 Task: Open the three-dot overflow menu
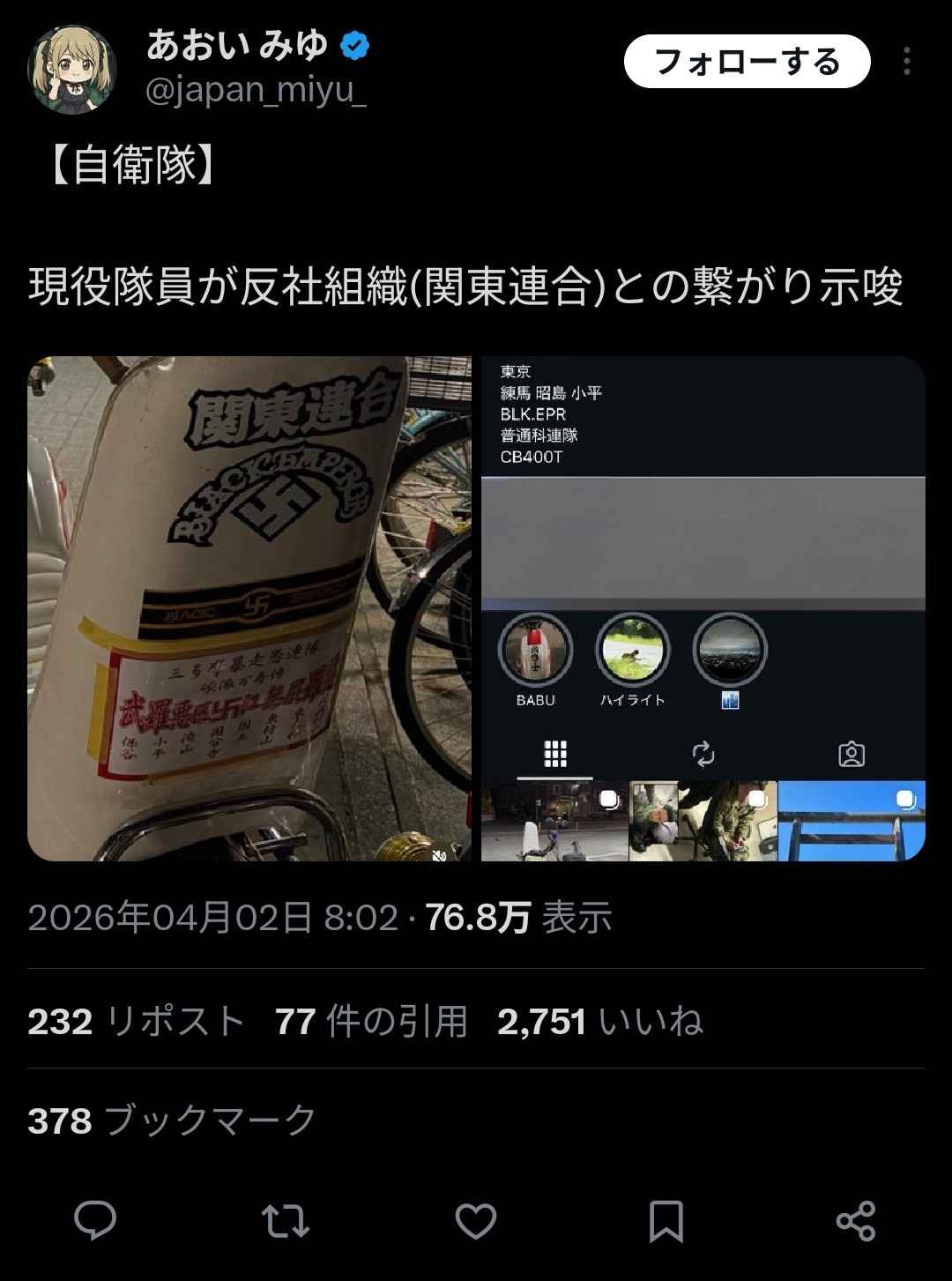click(906, 62)
